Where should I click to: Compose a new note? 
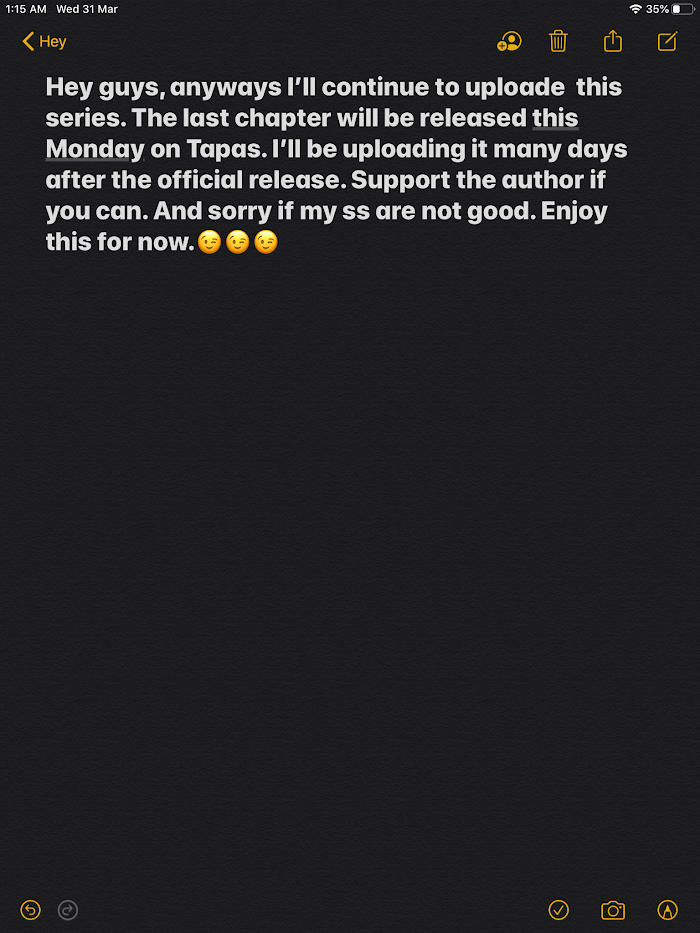pos(667,42)
